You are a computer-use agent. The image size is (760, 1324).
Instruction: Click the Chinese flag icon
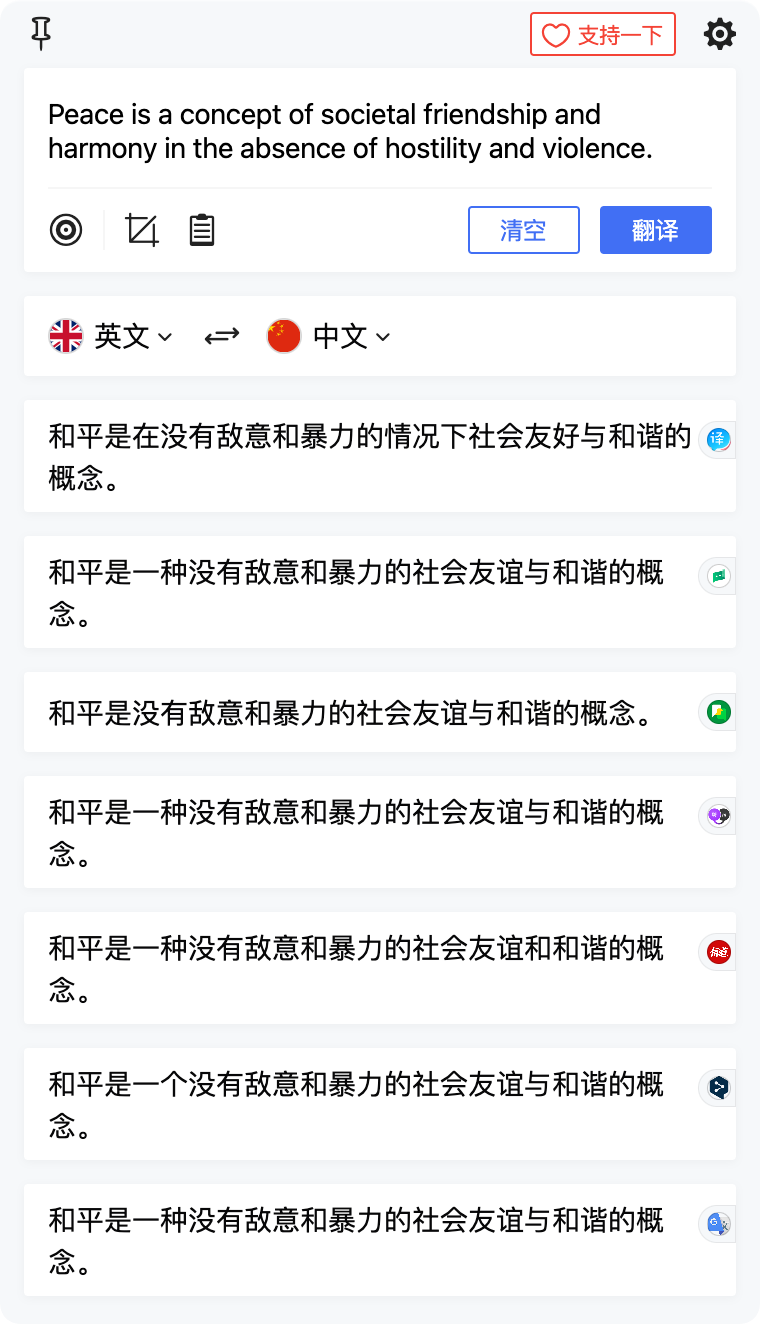pos(284,336)
